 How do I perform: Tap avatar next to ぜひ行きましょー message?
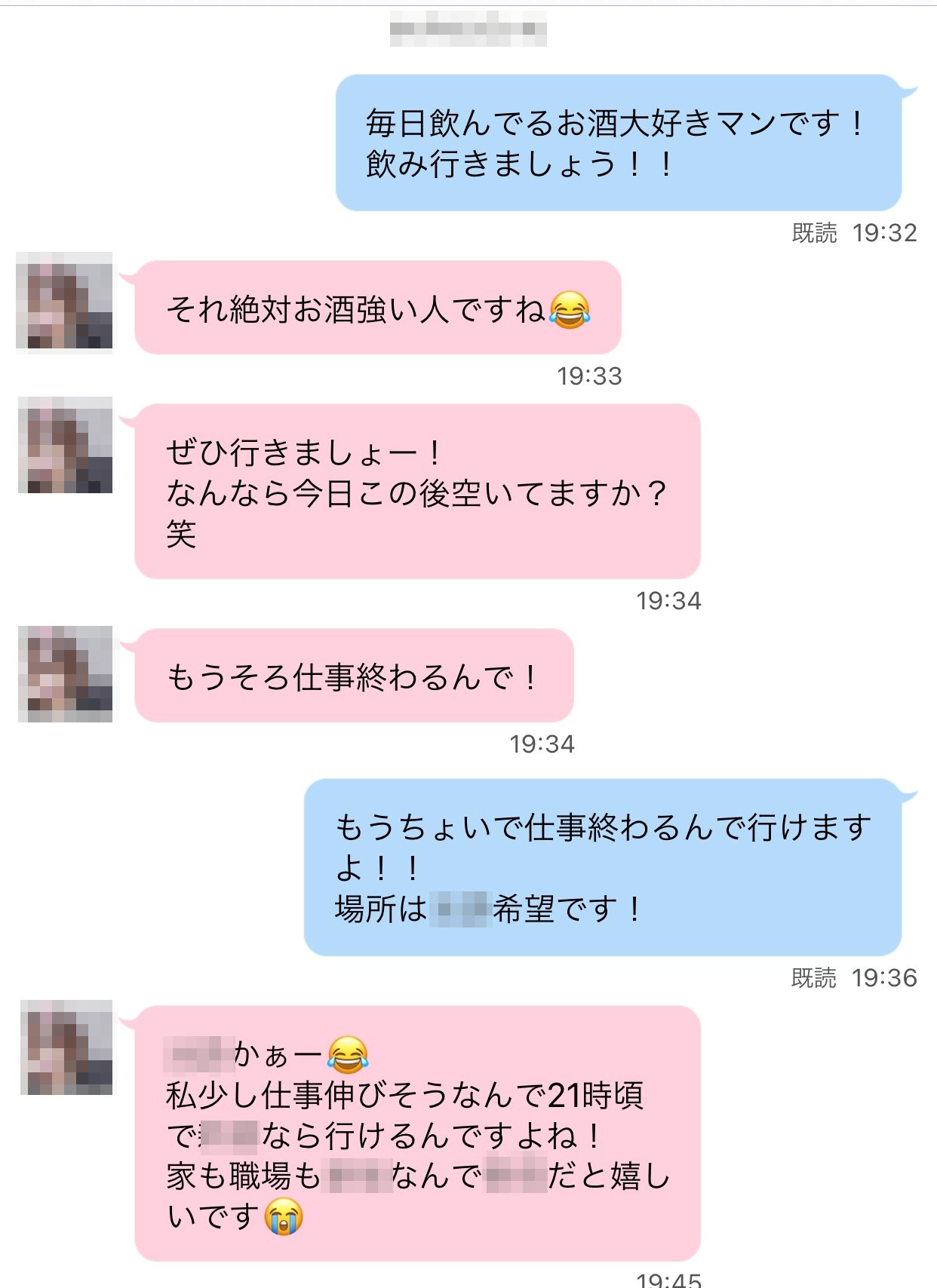65,445
